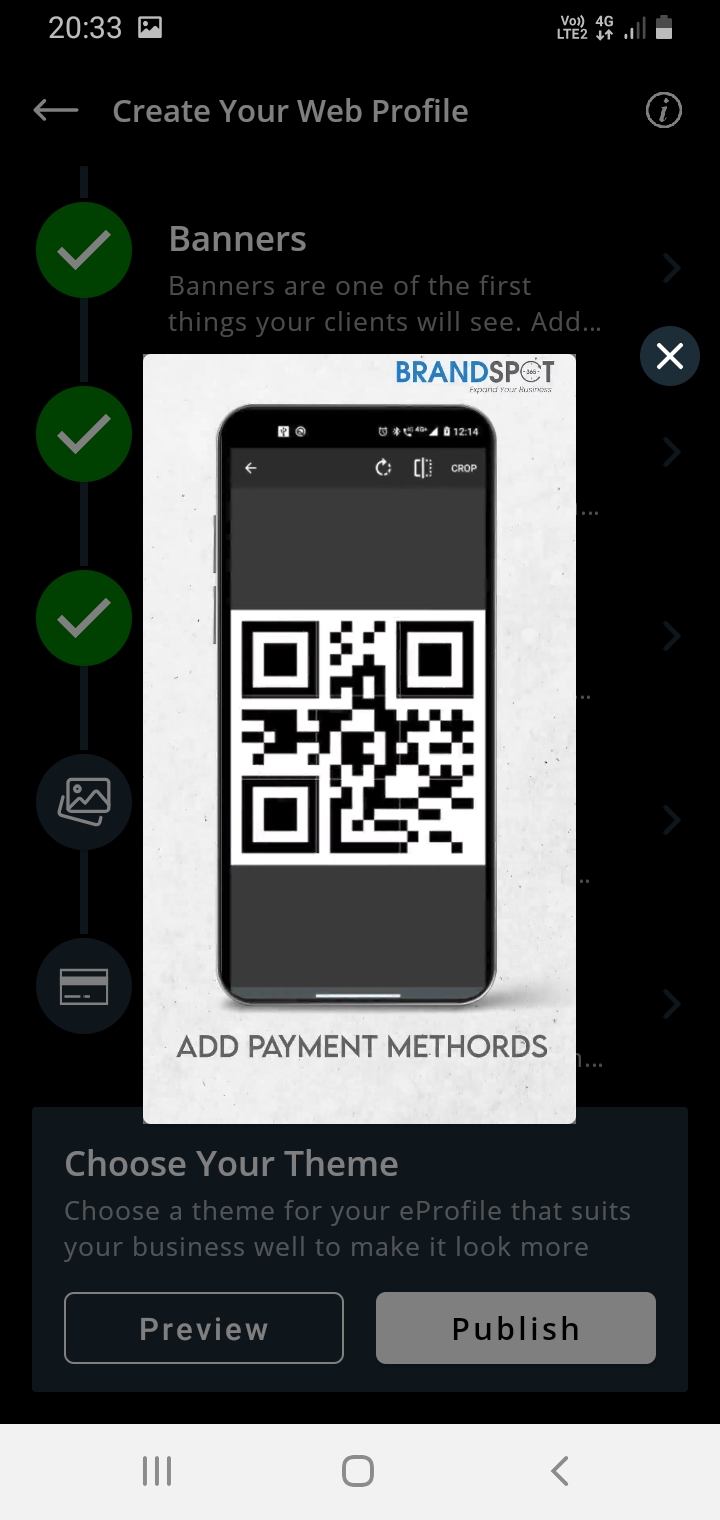
Task: Go back from Create Your Web Profile
Action: [x=55, y=111]
